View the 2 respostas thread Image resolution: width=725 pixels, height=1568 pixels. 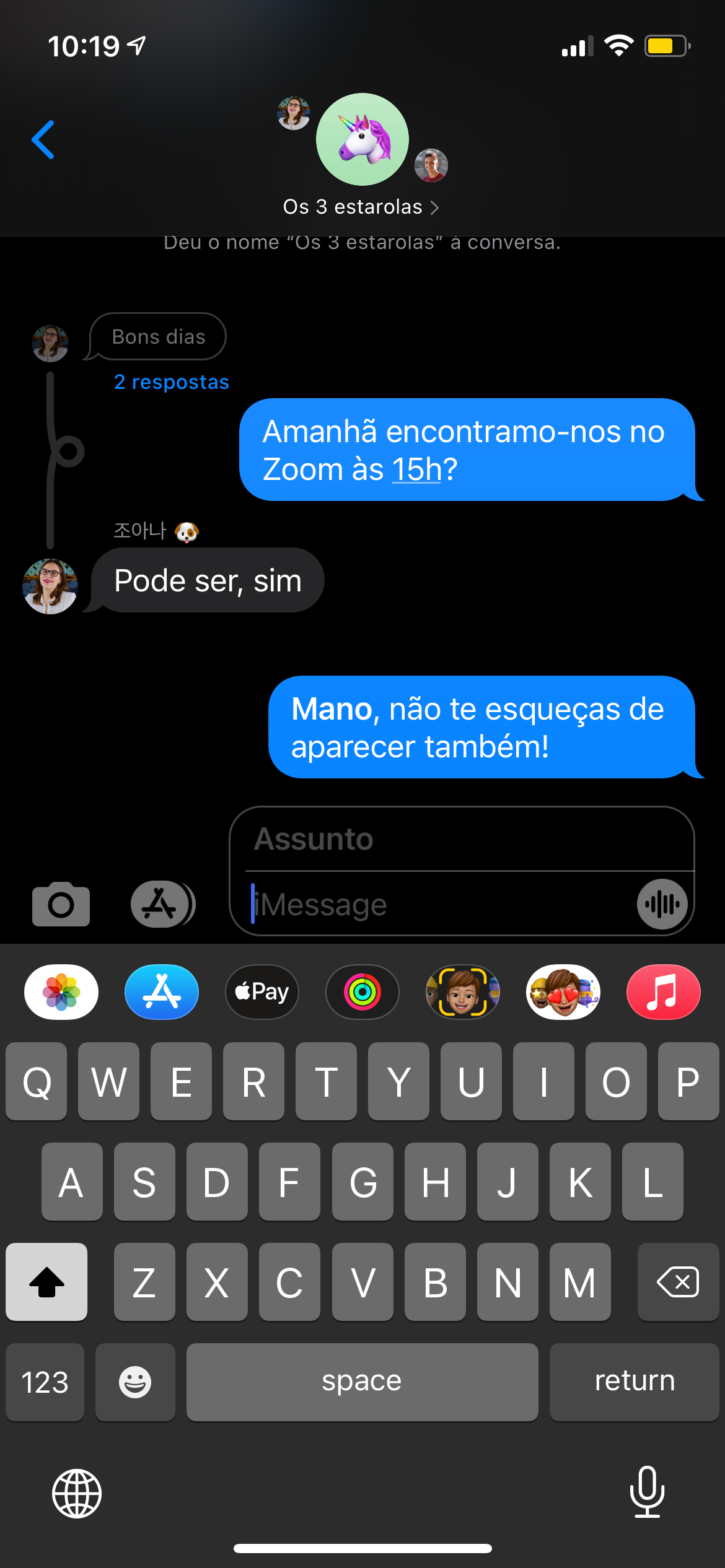pyautogui.click(x=172, y=382)
